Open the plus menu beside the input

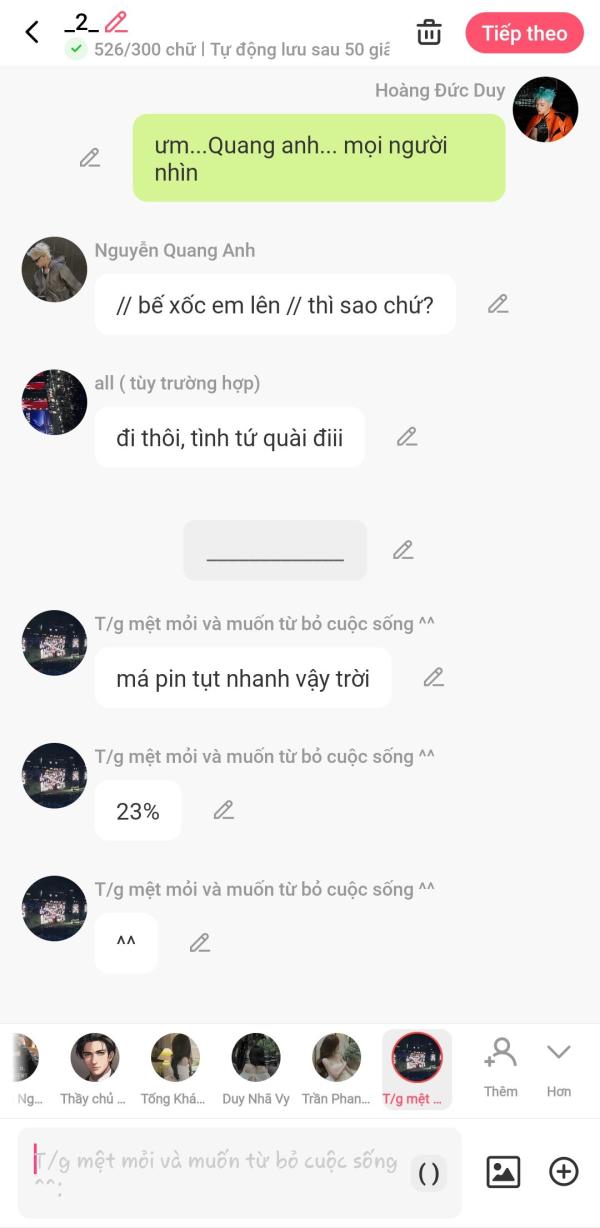click(564, 1172)
